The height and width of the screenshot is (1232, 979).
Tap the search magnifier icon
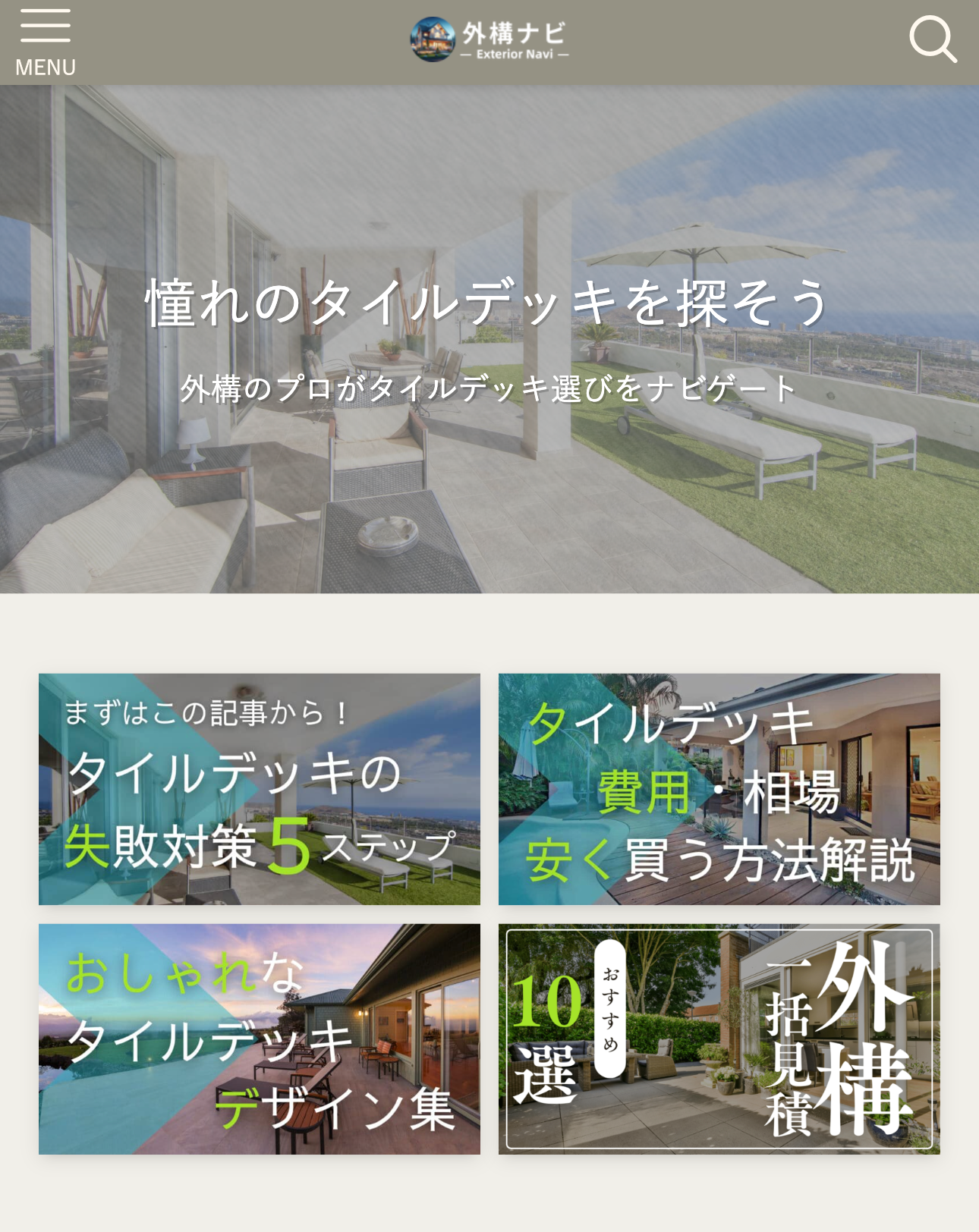pyautogui.click(x=932, y=39)
